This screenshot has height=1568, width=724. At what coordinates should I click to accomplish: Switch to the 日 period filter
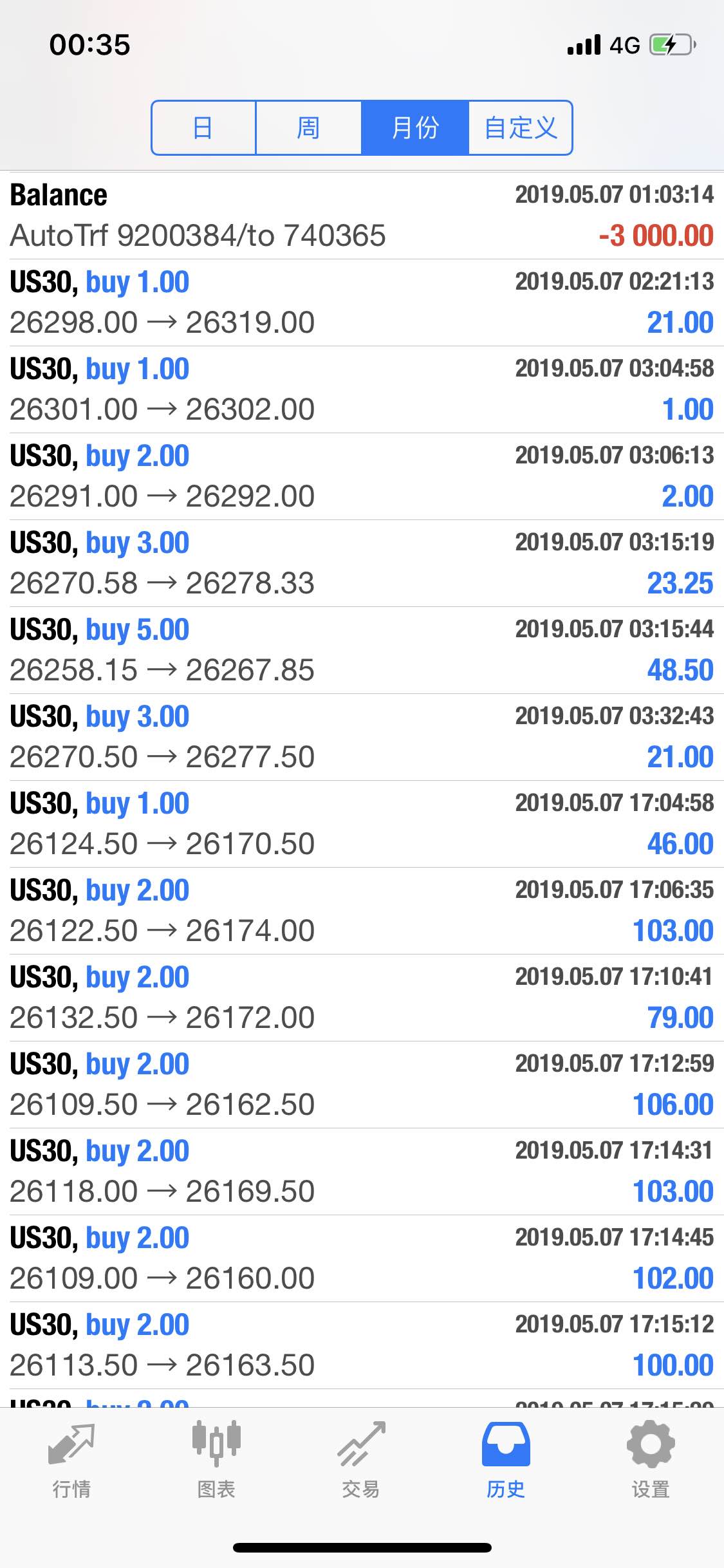tap(203, 127)
